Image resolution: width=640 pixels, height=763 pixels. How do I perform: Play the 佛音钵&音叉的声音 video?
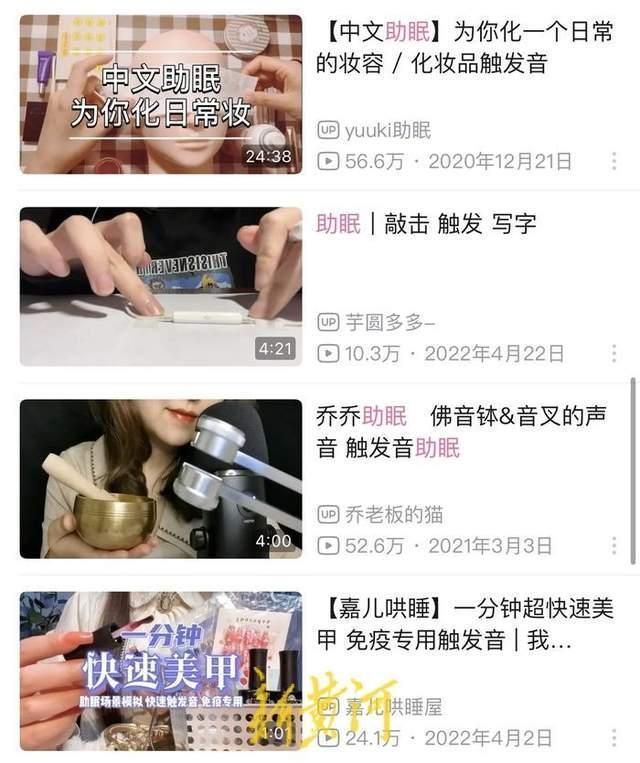coord(160,478)
